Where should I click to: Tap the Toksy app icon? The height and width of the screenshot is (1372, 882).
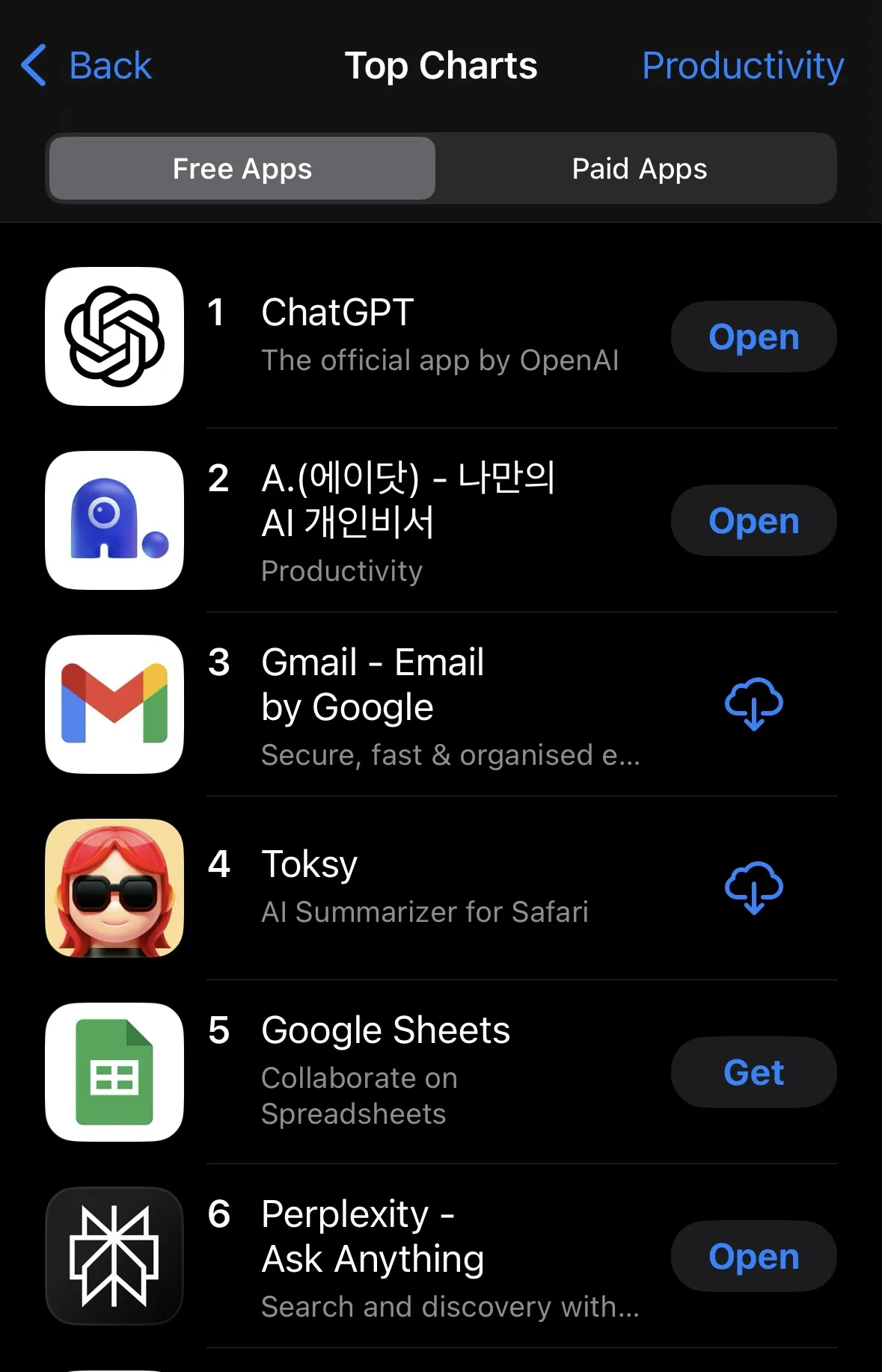coord(113,888)
